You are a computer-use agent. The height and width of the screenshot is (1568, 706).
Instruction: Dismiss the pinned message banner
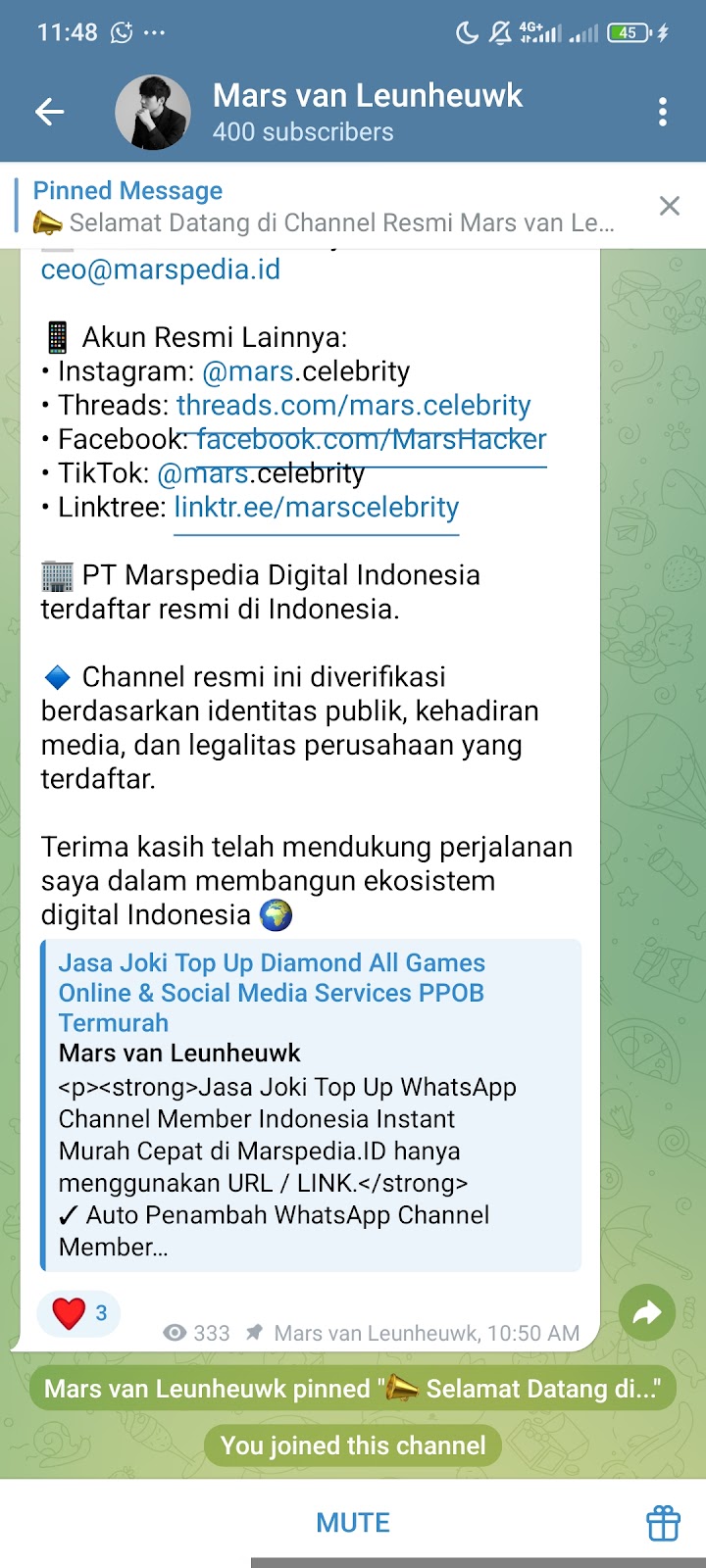(x=669, y=206)
